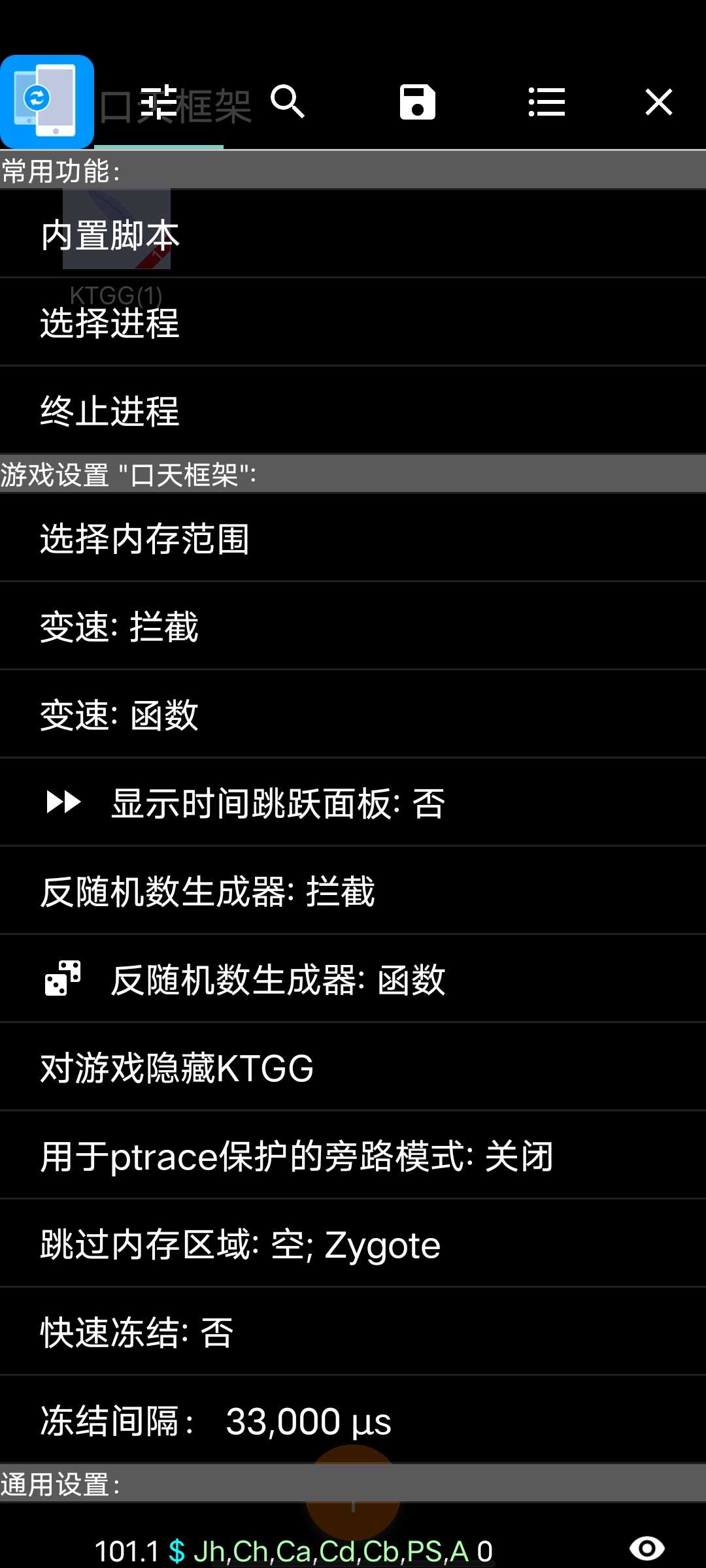Open 变速: 拦截 setting
The height and width of the screenshot is (1568, 706).
[x=353, y=627]
